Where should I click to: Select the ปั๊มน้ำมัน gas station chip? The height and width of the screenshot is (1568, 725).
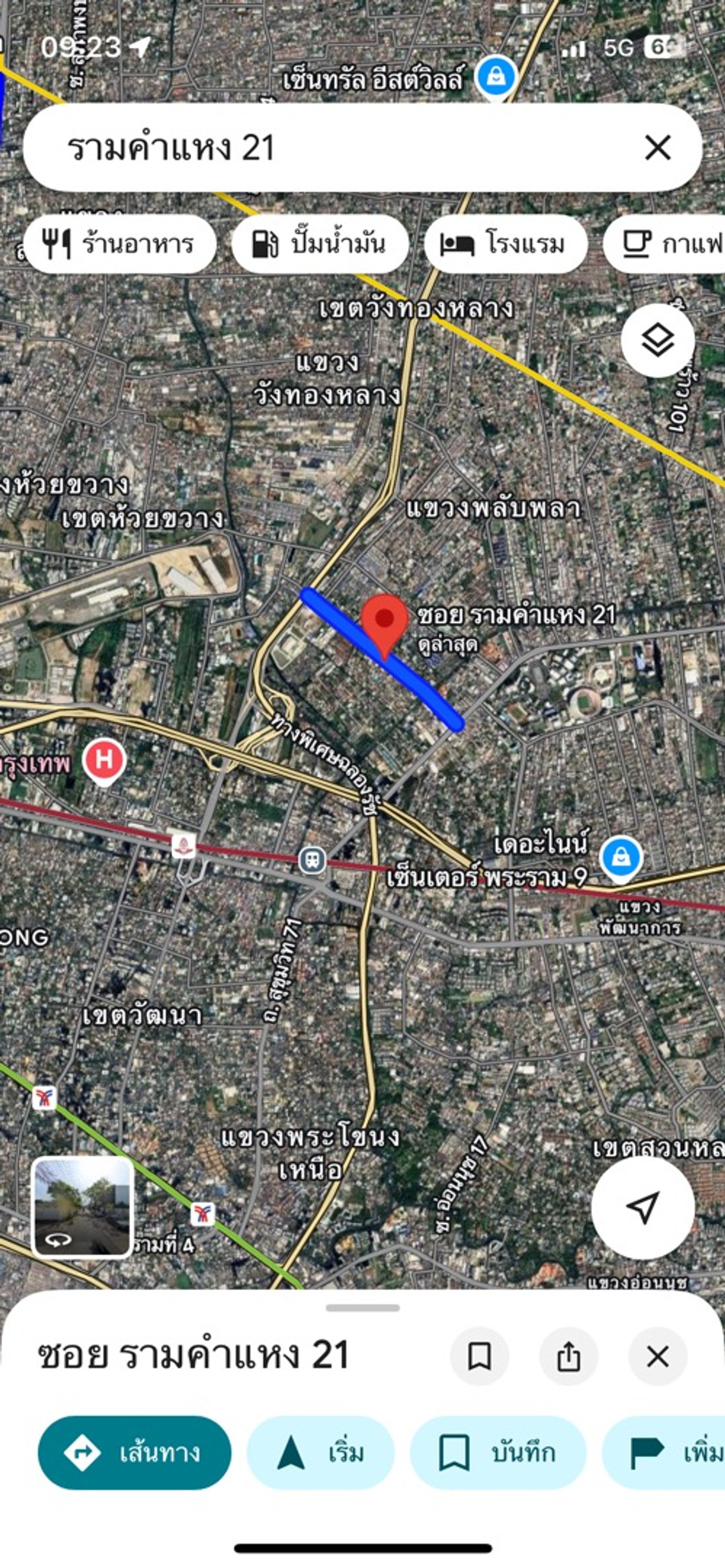320,244
